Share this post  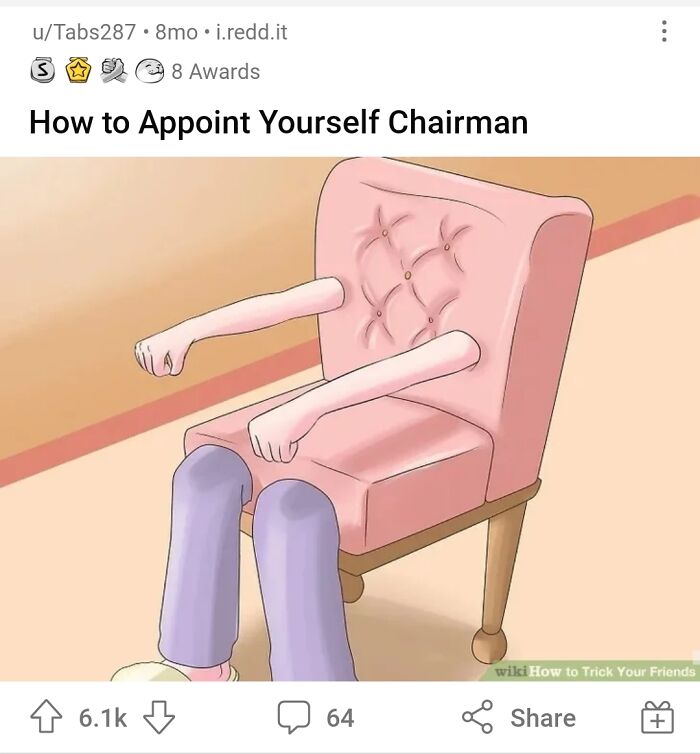click(x=519, y=717)
